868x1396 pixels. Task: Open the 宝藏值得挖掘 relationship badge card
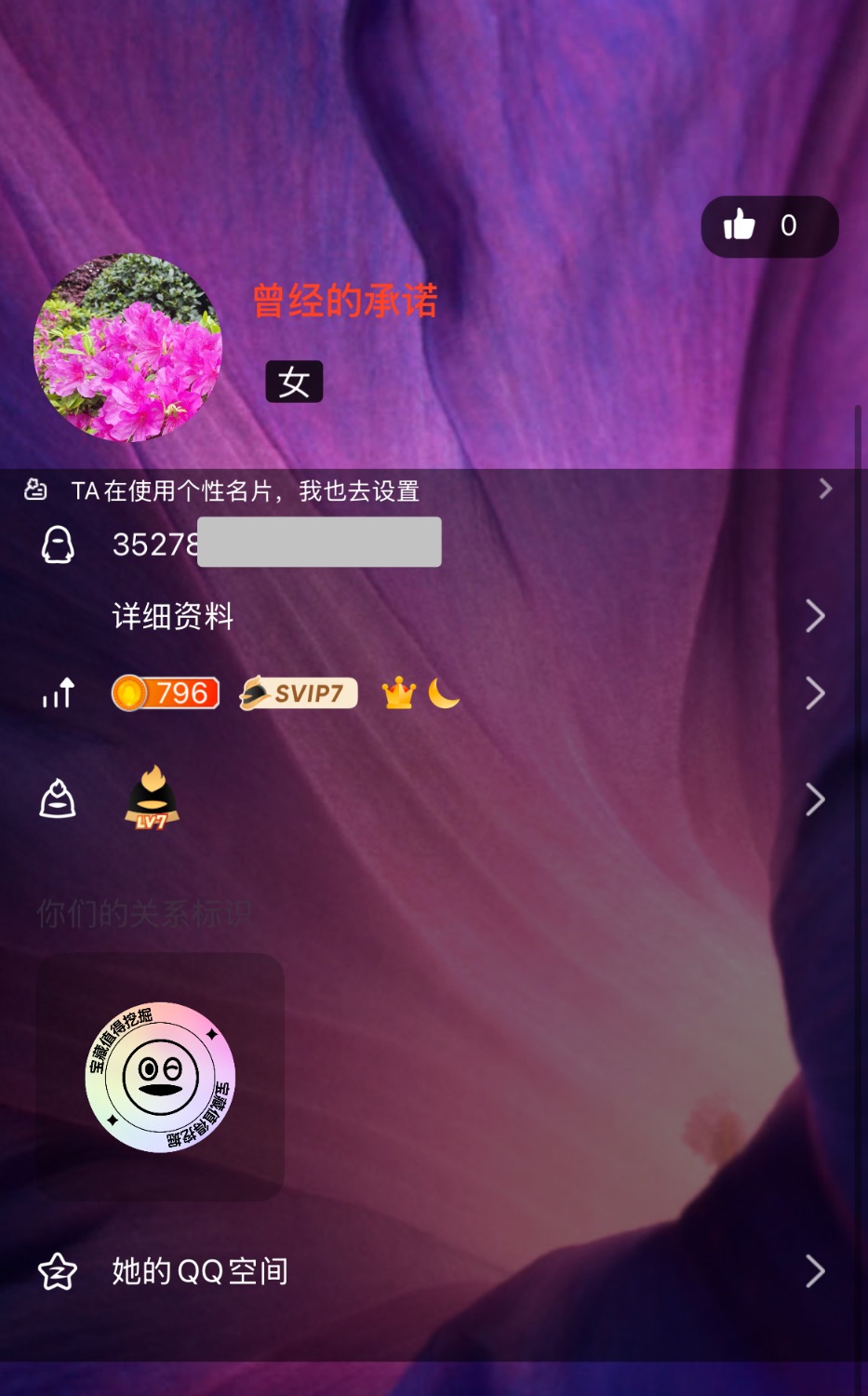(x=160, y=1077)
